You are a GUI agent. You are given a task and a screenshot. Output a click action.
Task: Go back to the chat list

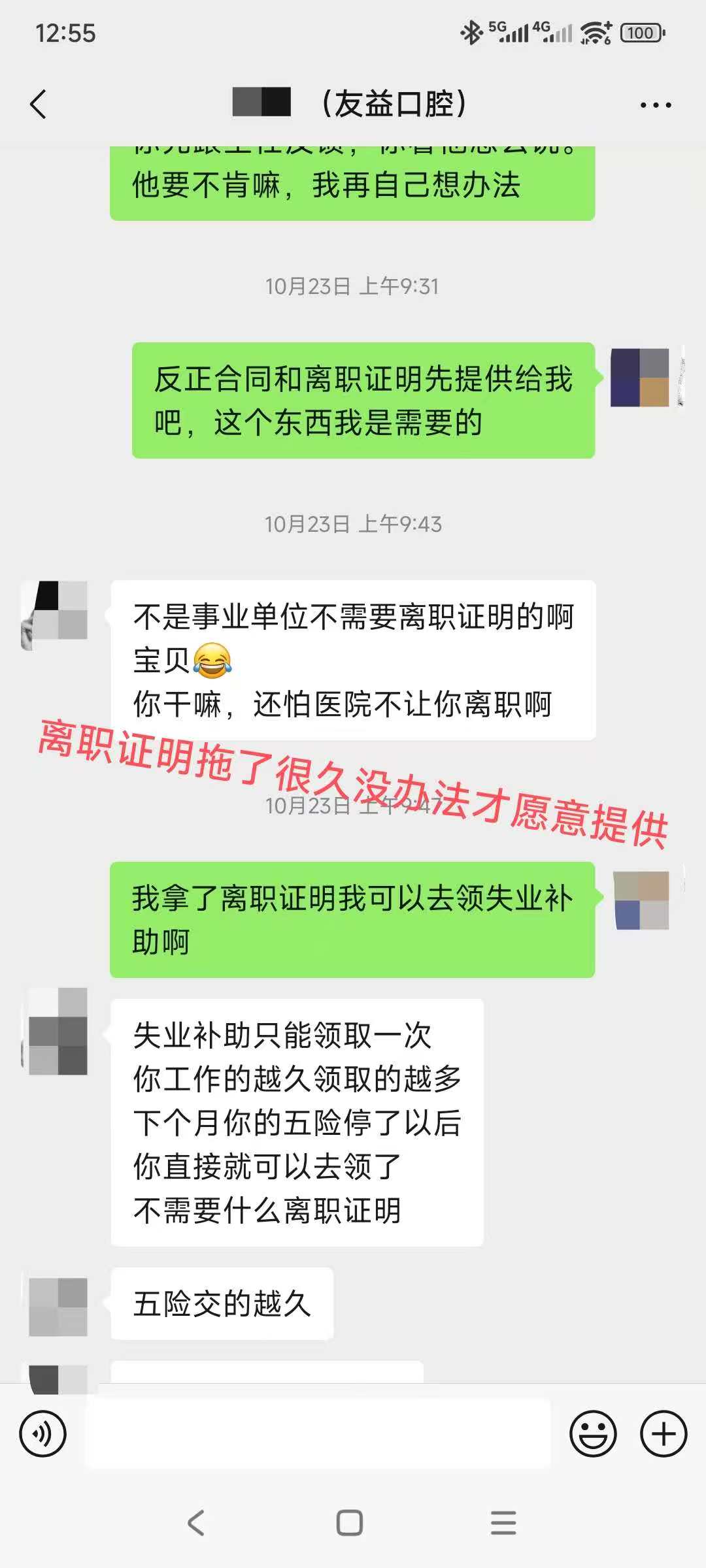(38, 105)
